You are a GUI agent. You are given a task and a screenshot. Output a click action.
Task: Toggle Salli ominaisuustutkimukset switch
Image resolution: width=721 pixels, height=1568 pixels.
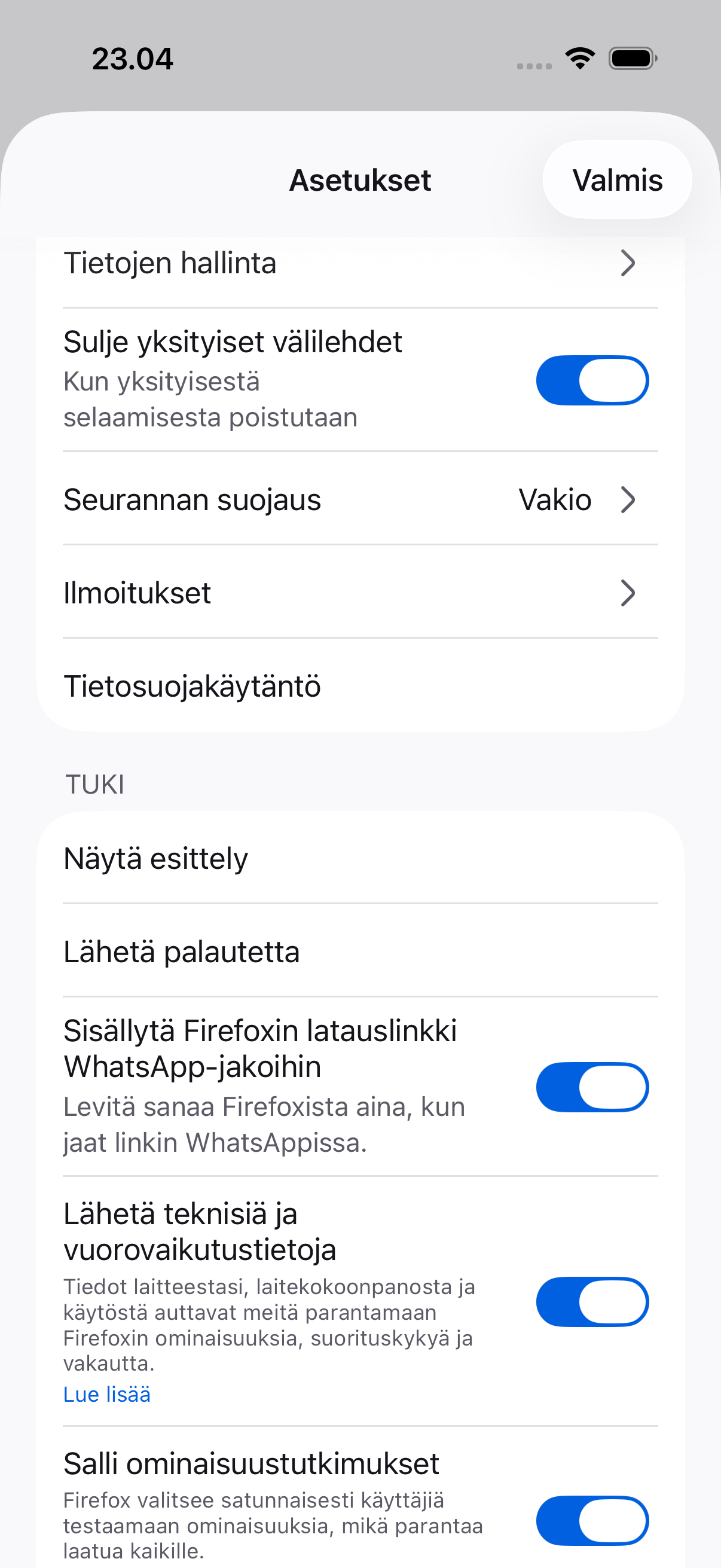tap(592, 1521)
